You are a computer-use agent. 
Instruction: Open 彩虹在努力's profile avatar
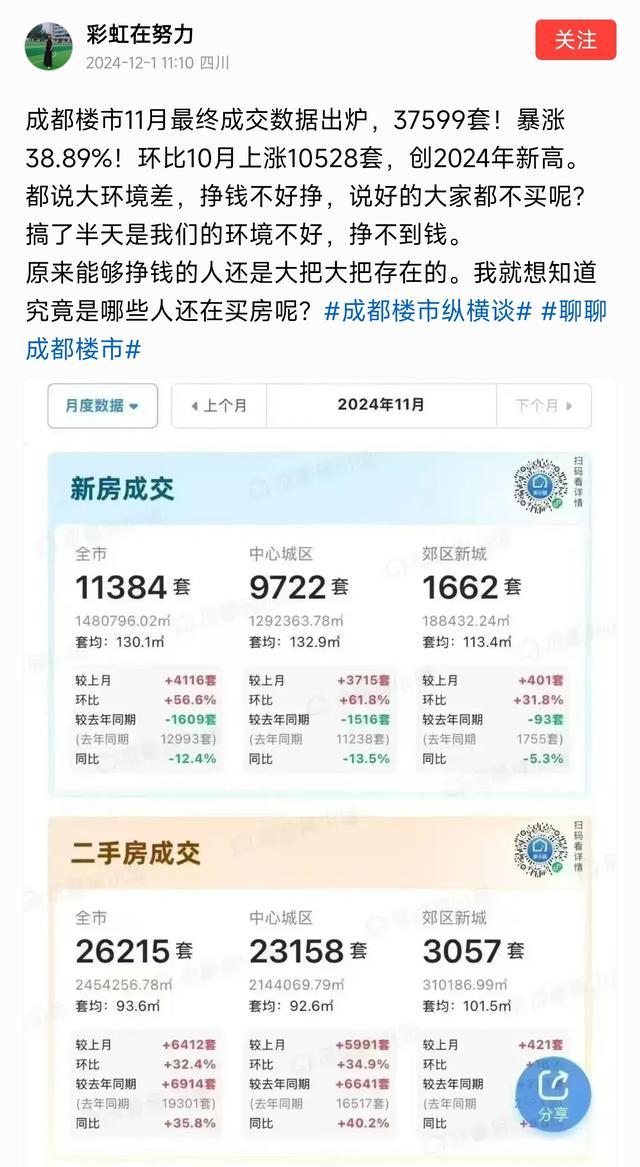(x=49, y=46)
